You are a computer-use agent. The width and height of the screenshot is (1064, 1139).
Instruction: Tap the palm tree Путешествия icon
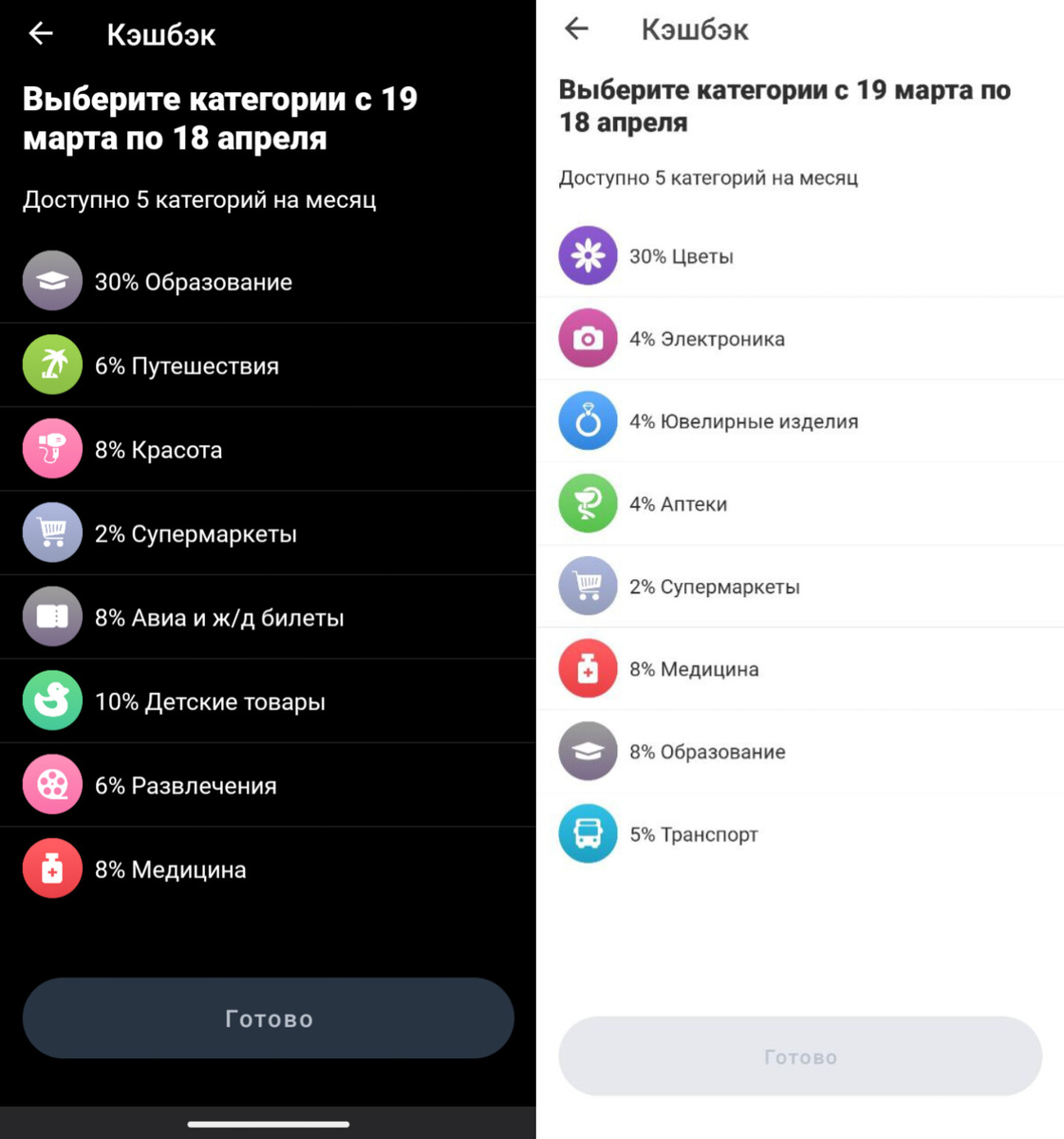coord(52,365)
